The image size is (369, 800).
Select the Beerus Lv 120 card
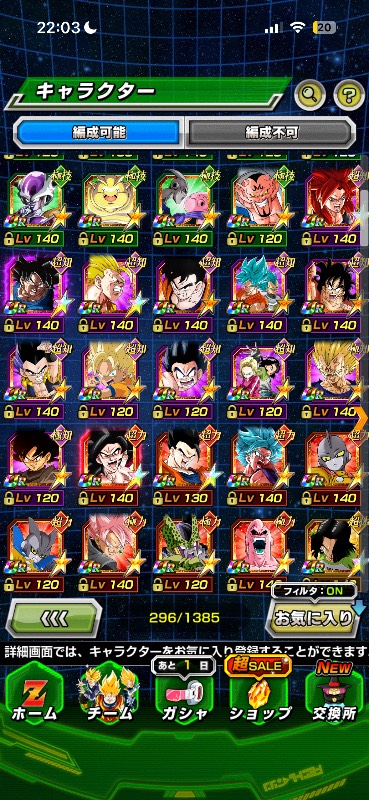37,553
